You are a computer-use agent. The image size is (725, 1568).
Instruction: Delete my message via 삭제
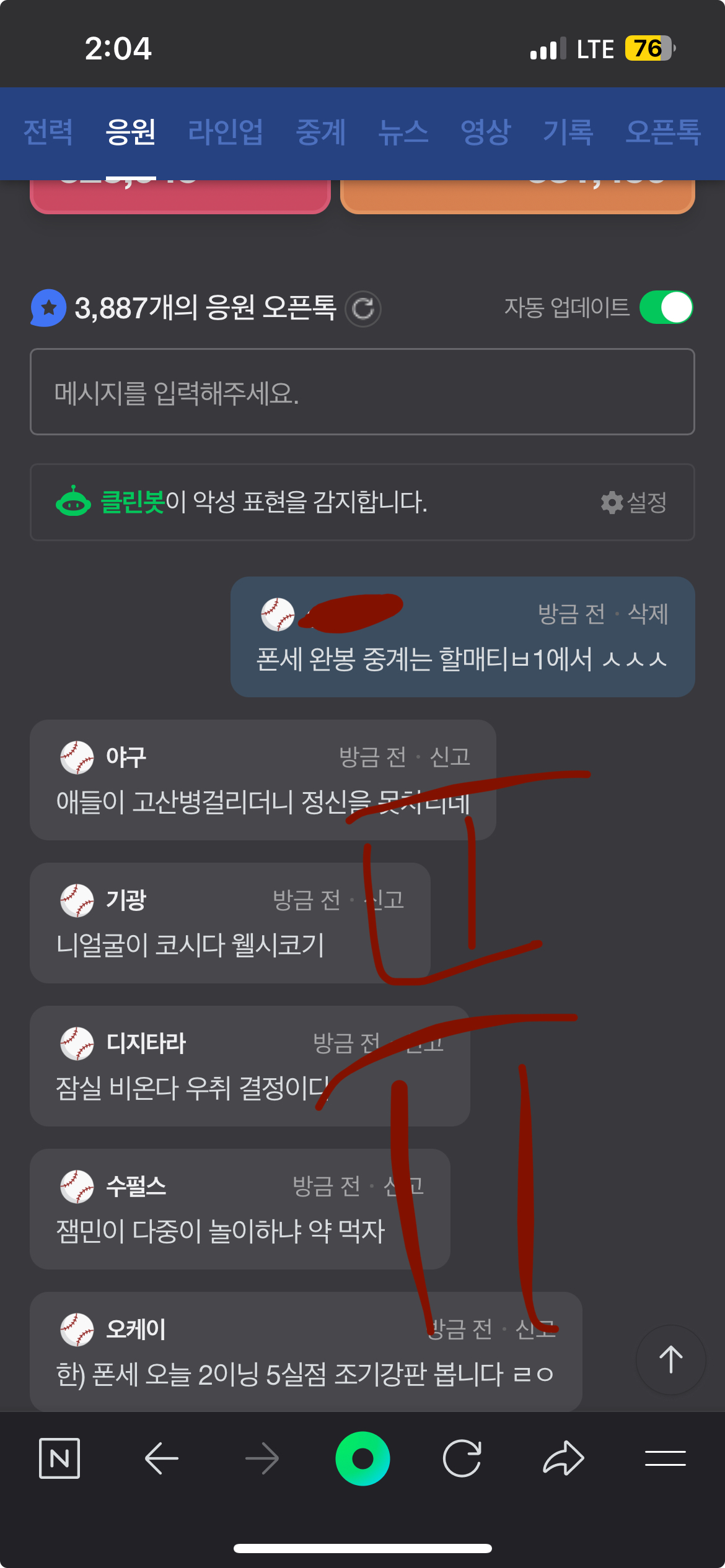click(x=648, y=614)
